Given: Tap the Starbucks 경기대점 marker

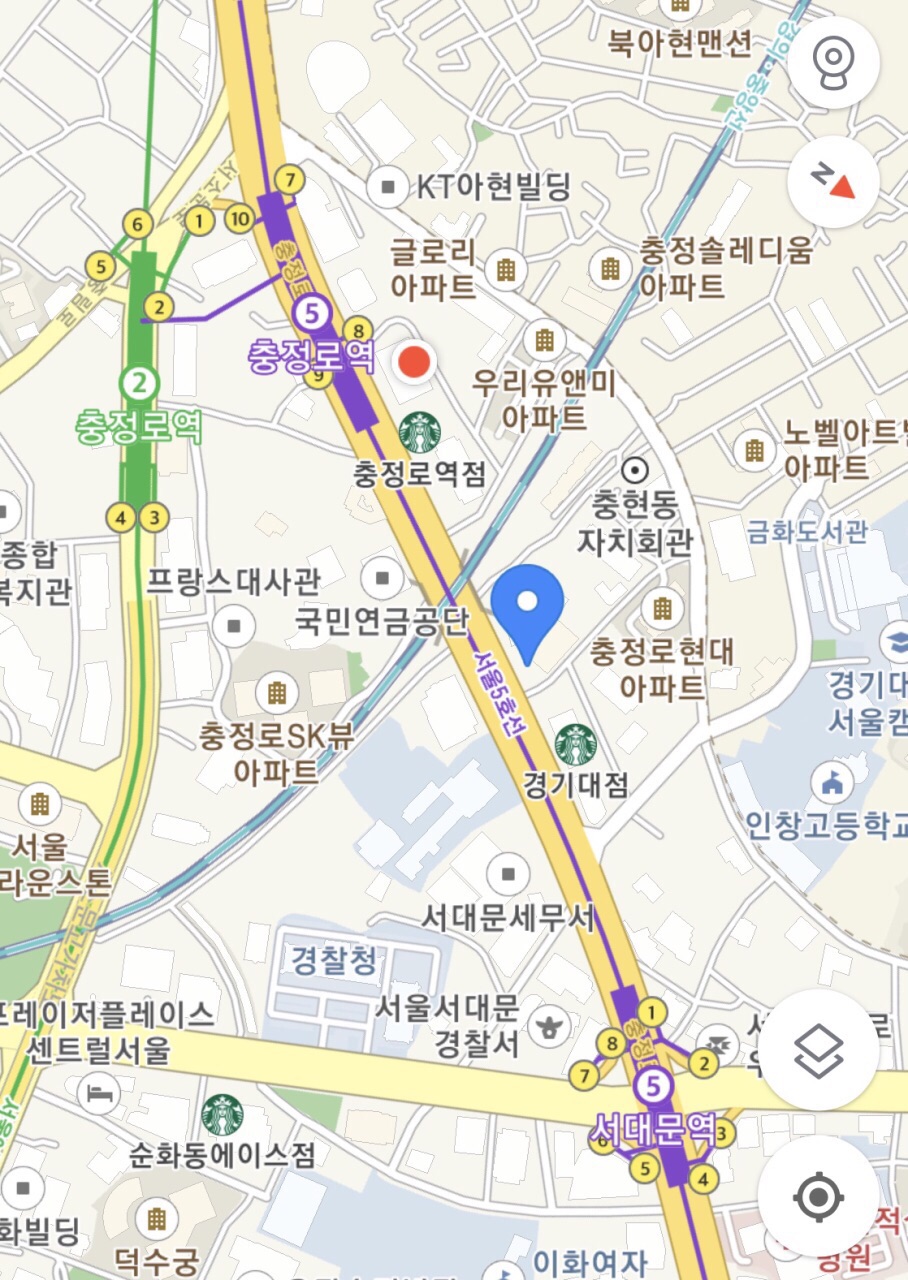Looking at the screenshot, I should pos(576,745).
